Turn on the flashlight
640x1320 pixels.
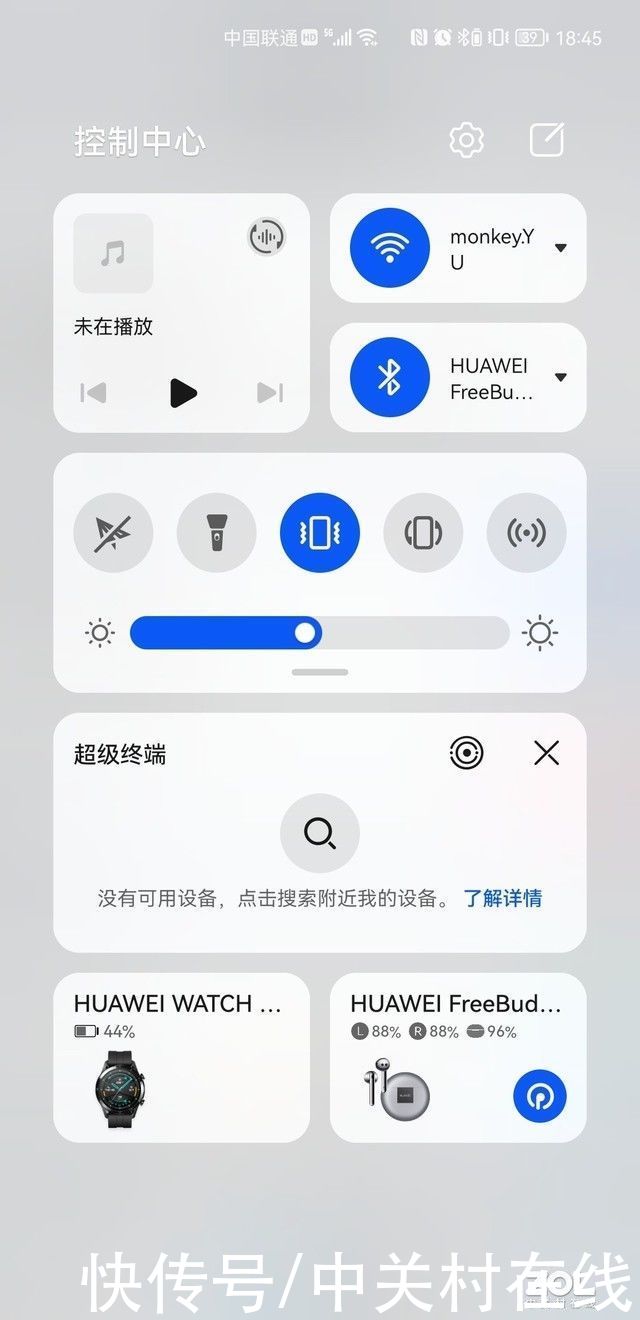tap(216, 533)
